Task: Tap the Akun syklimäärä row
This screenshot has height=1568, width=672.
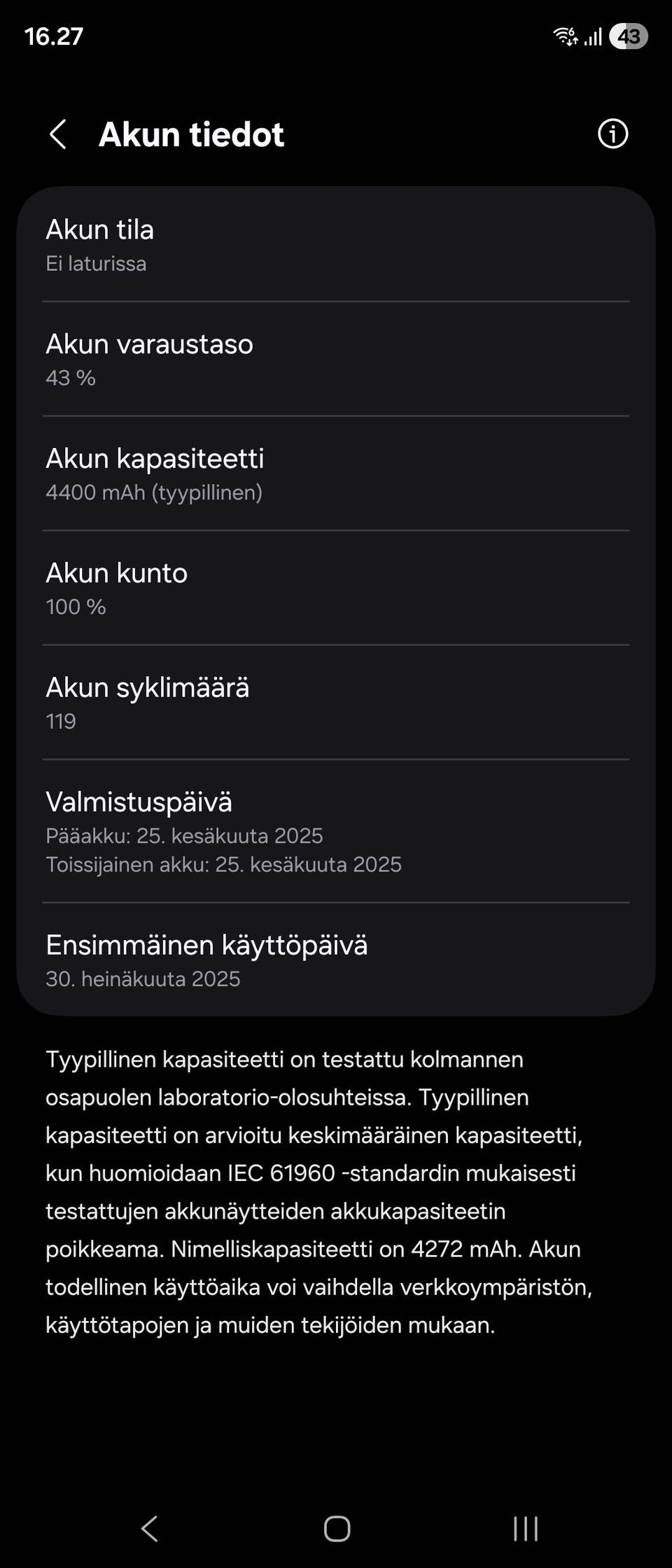Action: click(x=336, y=703)
